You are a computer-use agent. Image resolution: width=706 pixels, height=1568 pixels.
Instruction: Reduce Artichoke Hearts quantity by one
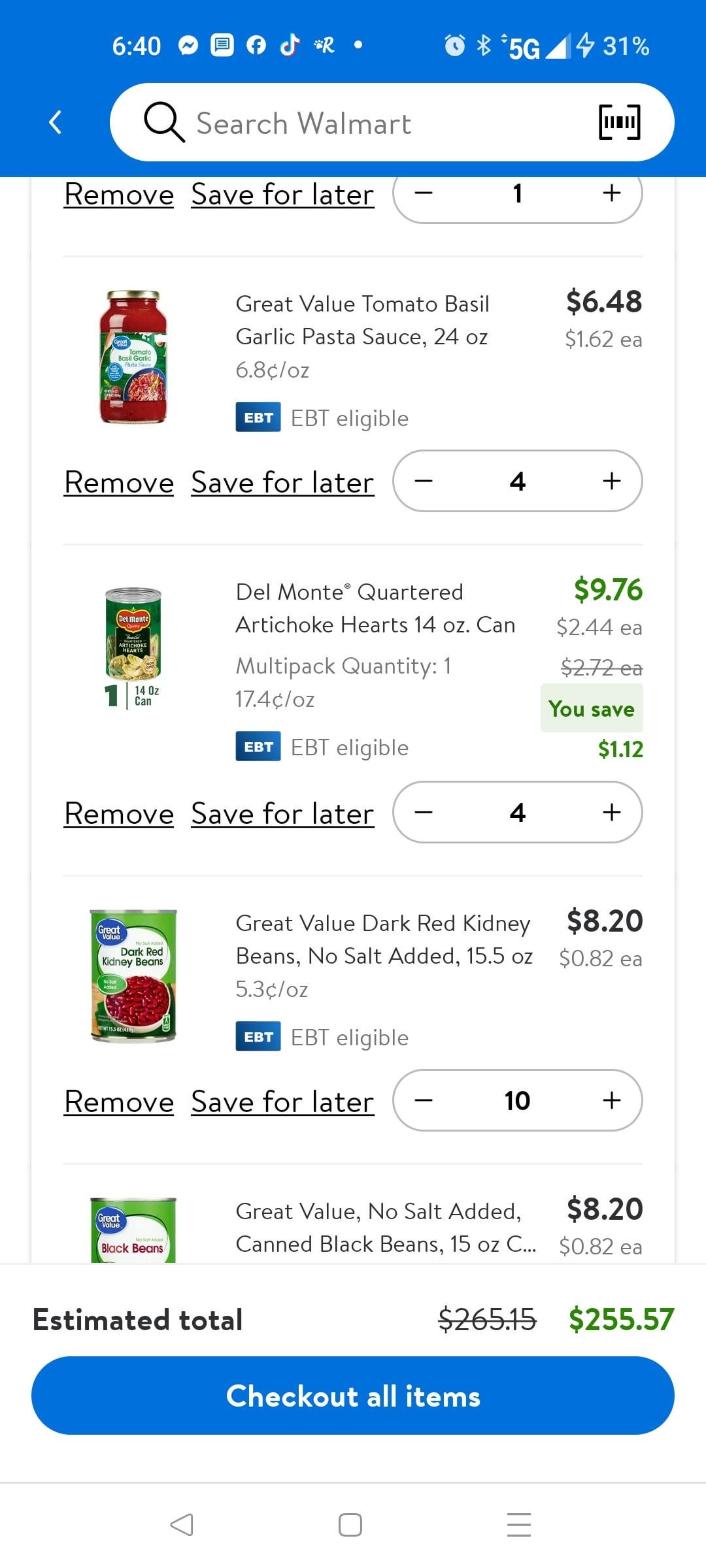[x=424, y=812]
